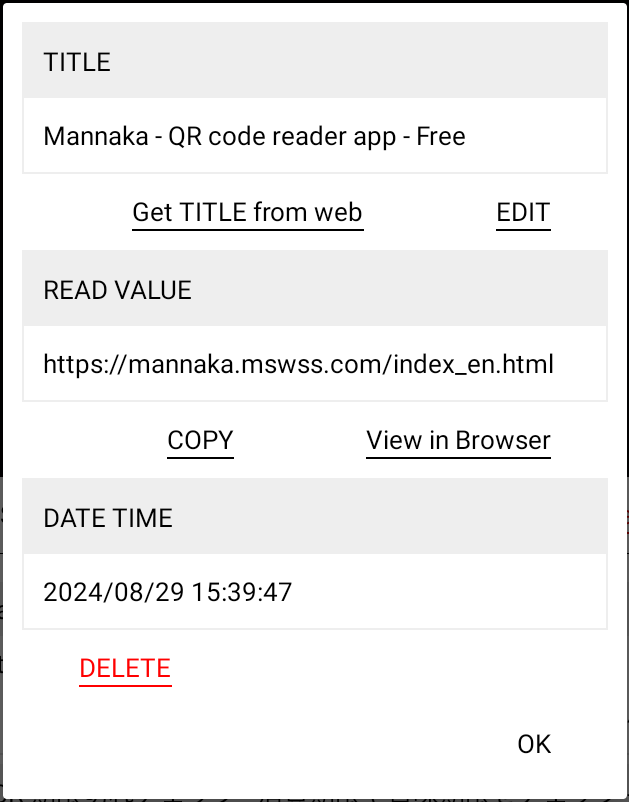Copy the read value
This screenshot has width=629, height=802.
pyautogui.click(x=200, y=441)
